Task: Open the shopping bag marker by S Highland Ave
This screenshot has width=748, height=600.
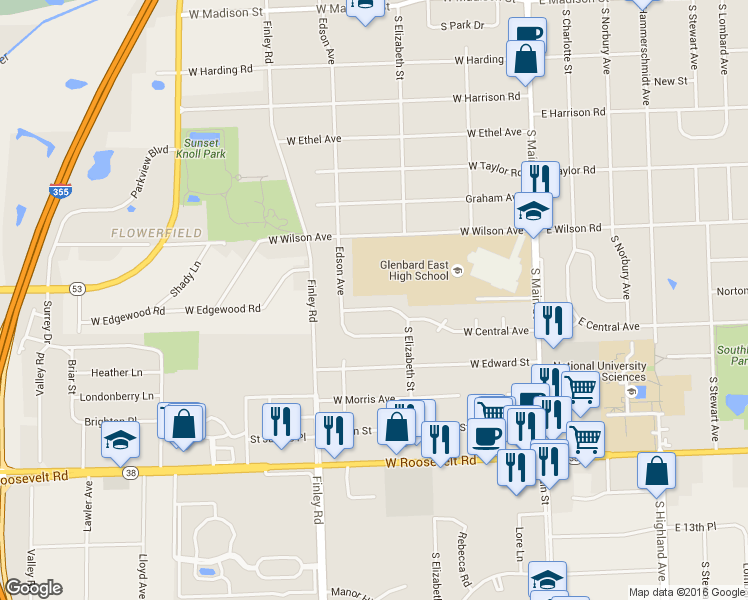Action: pyautogui.click(x=656, y=471)
